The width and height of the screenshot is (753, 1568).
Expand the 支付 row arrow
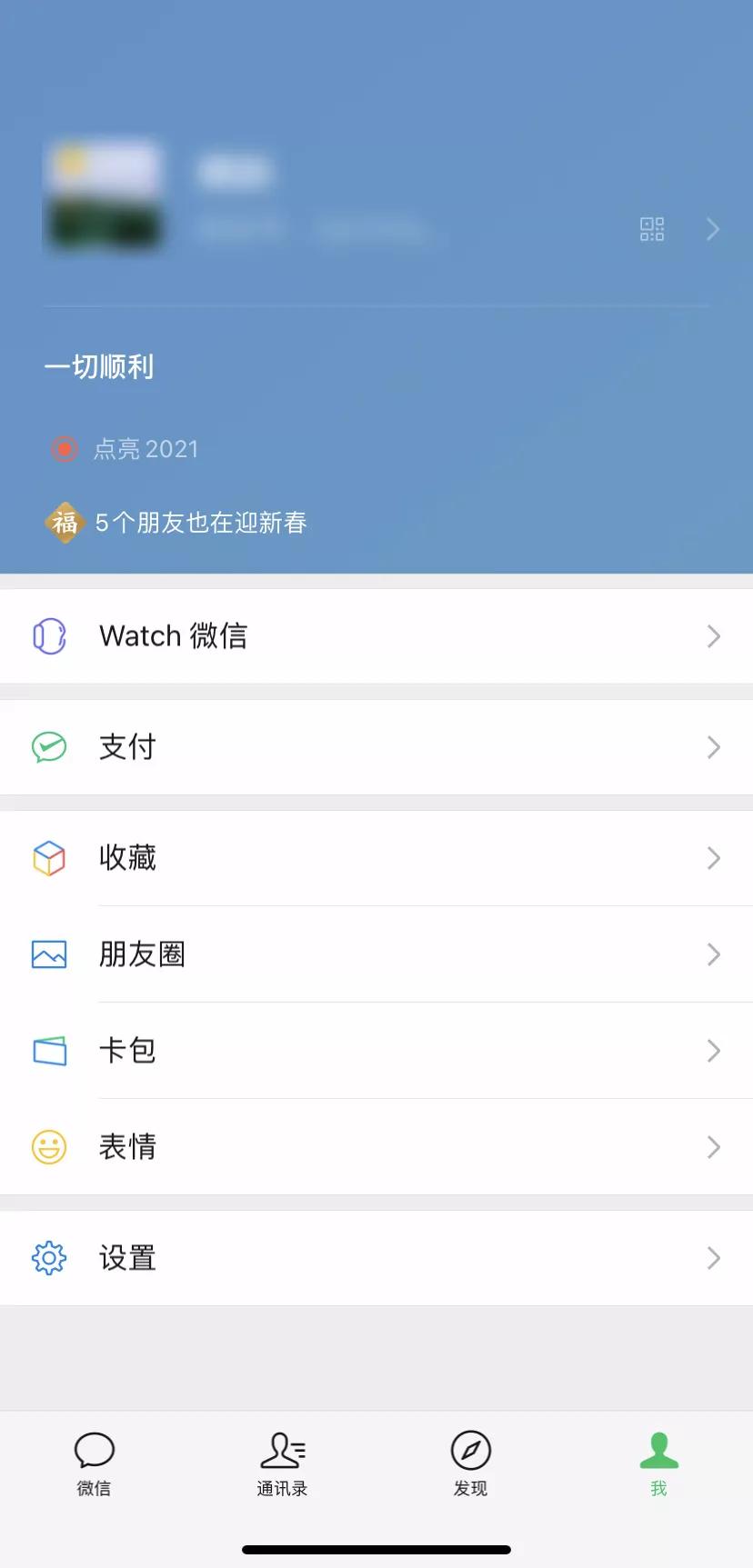713,746
